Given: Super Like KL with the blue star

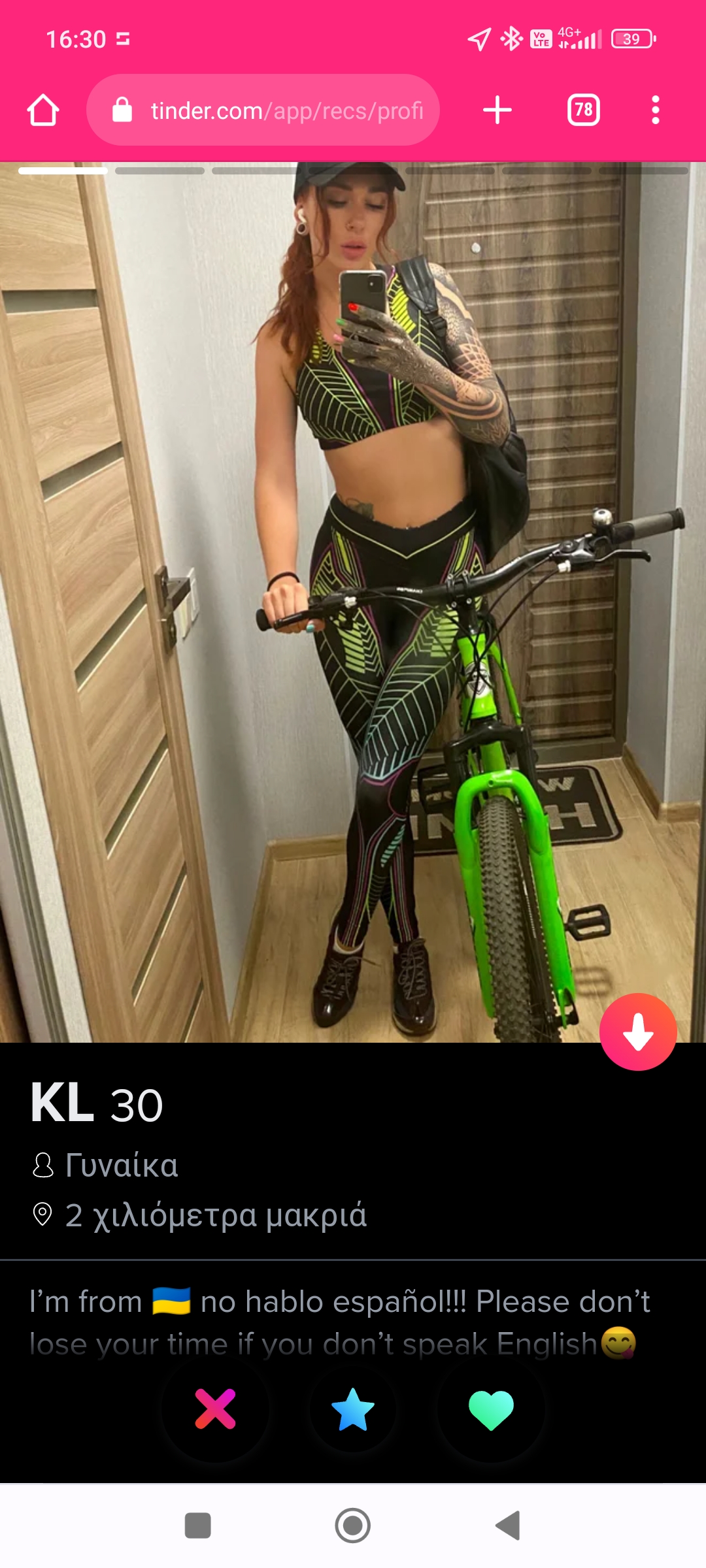Looking at the screenshot, I should (x=353, y=1409).
